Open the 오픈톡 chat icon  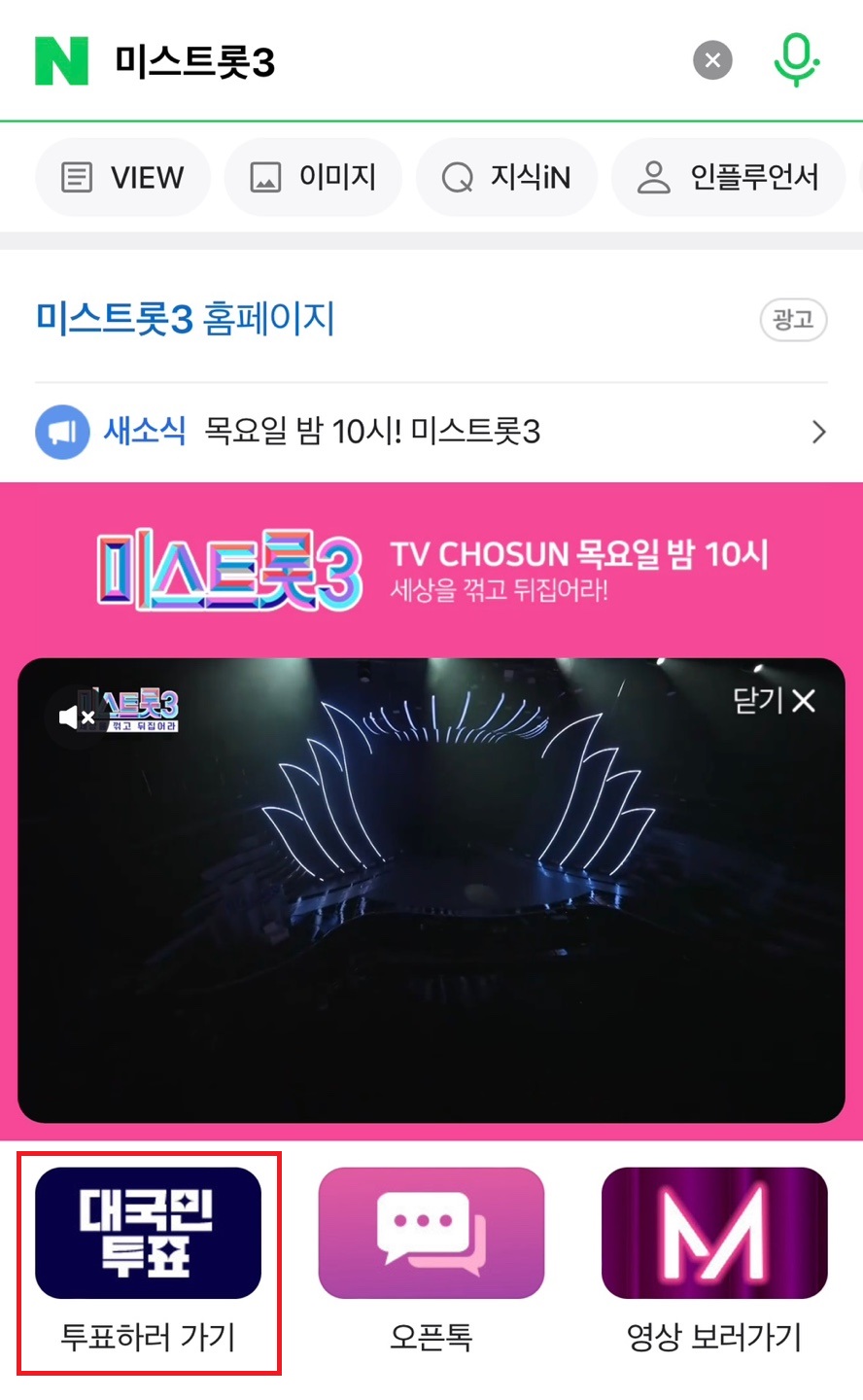pos(431,1232)
